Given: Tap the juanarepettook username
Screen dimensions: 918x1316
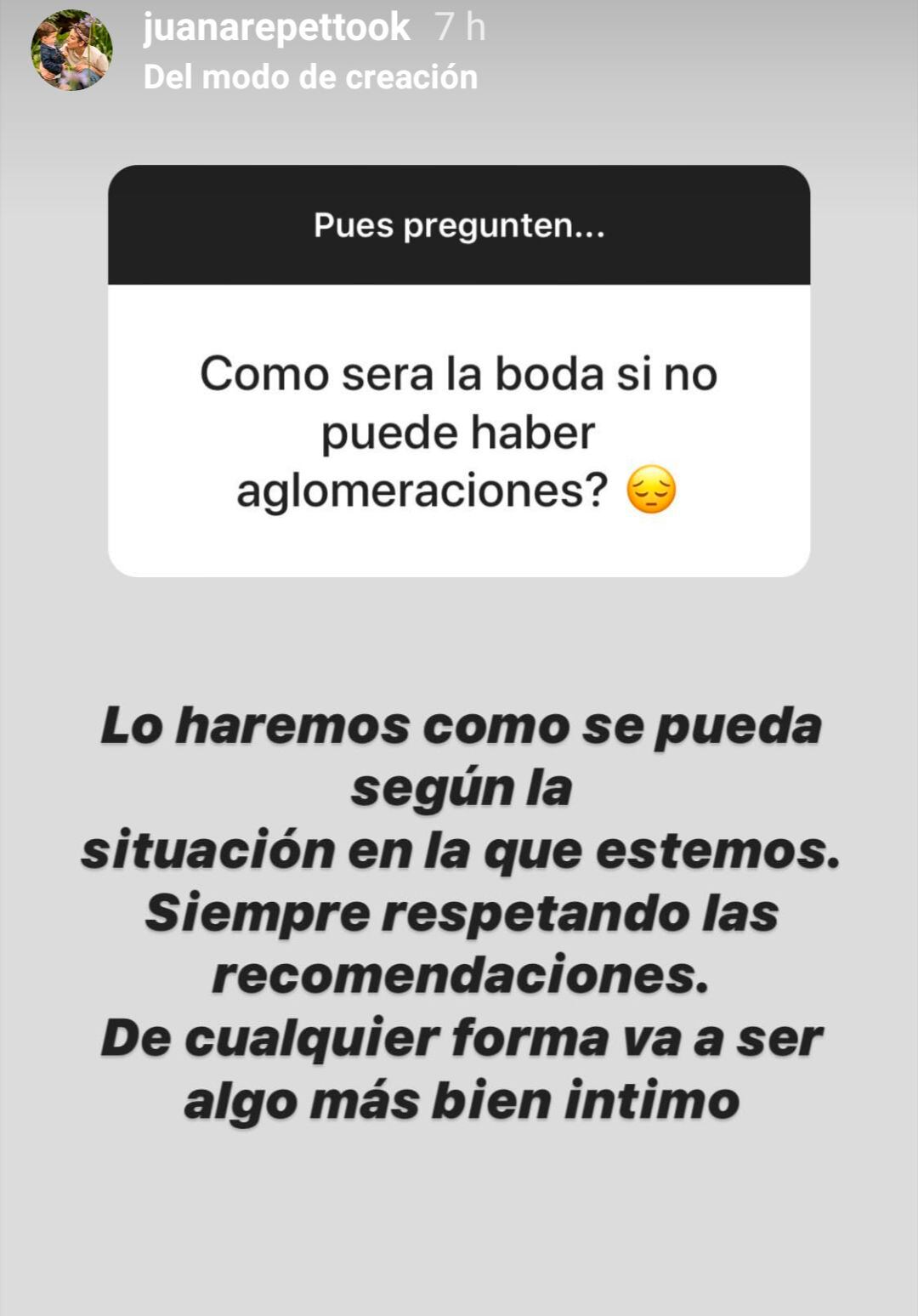Looking at the screenshot, I should click(276, 28).
